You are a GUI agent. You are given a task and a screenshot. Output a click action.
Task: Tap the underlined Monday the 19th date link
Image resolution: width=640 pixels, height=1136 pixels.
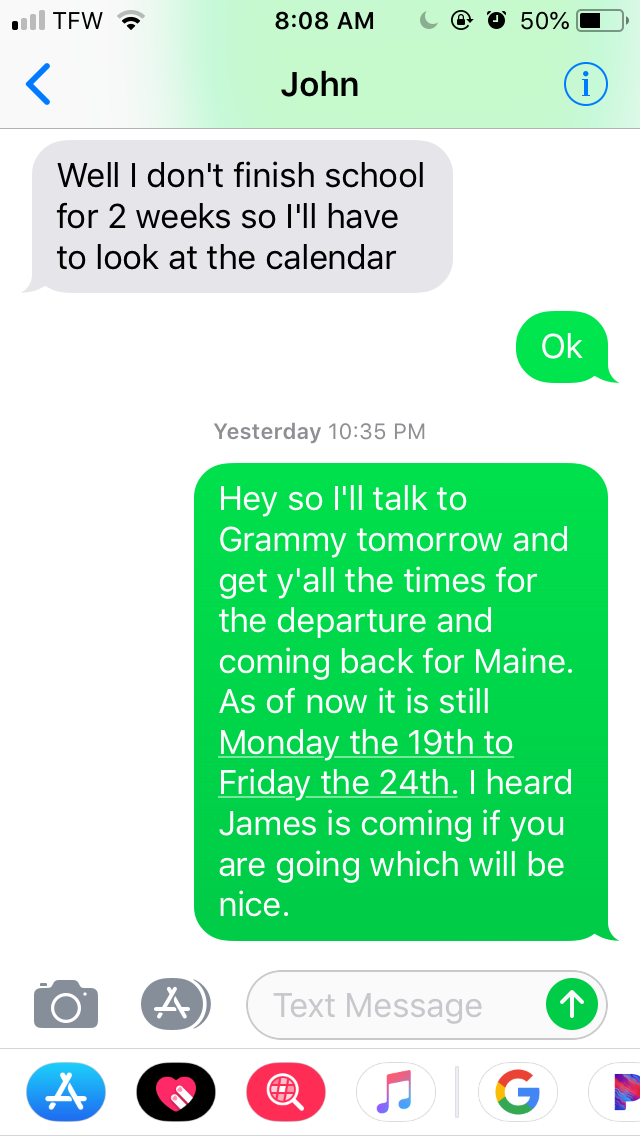pos(365,743)
